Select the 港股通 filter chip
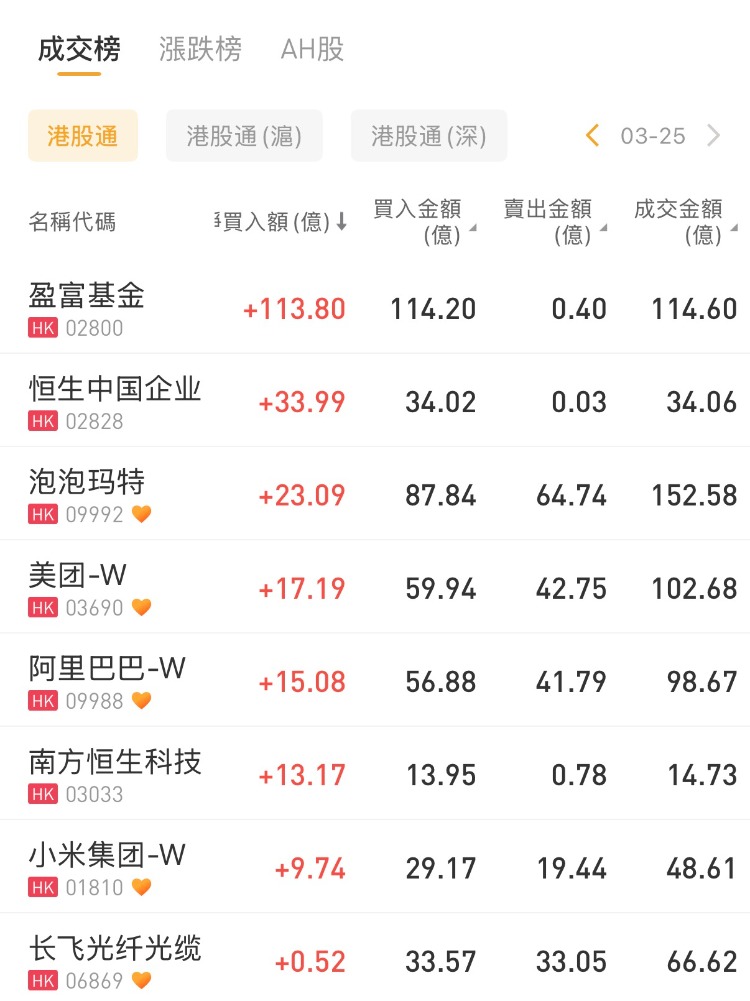 (x=82, y=136)
